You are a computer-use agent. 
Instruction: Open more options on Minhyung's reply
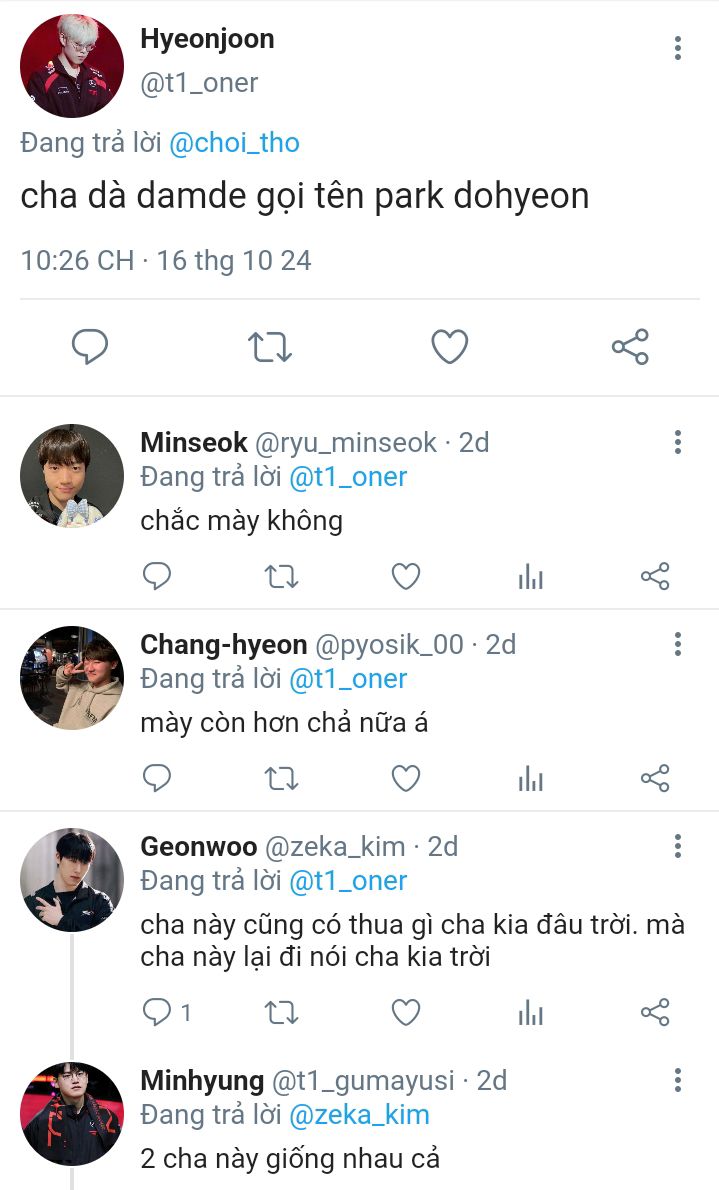[x=678, y=1080]
